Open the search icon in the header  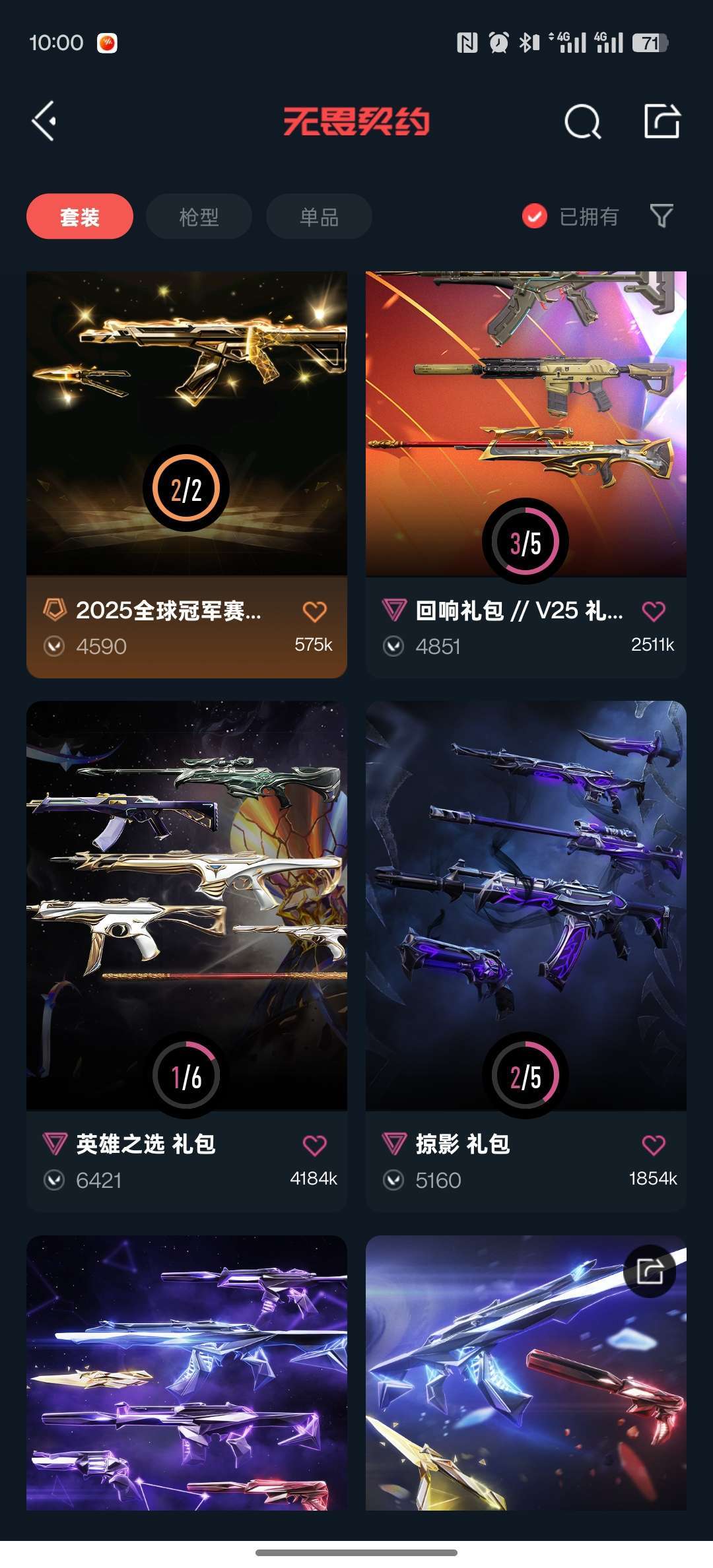point(583,121)
